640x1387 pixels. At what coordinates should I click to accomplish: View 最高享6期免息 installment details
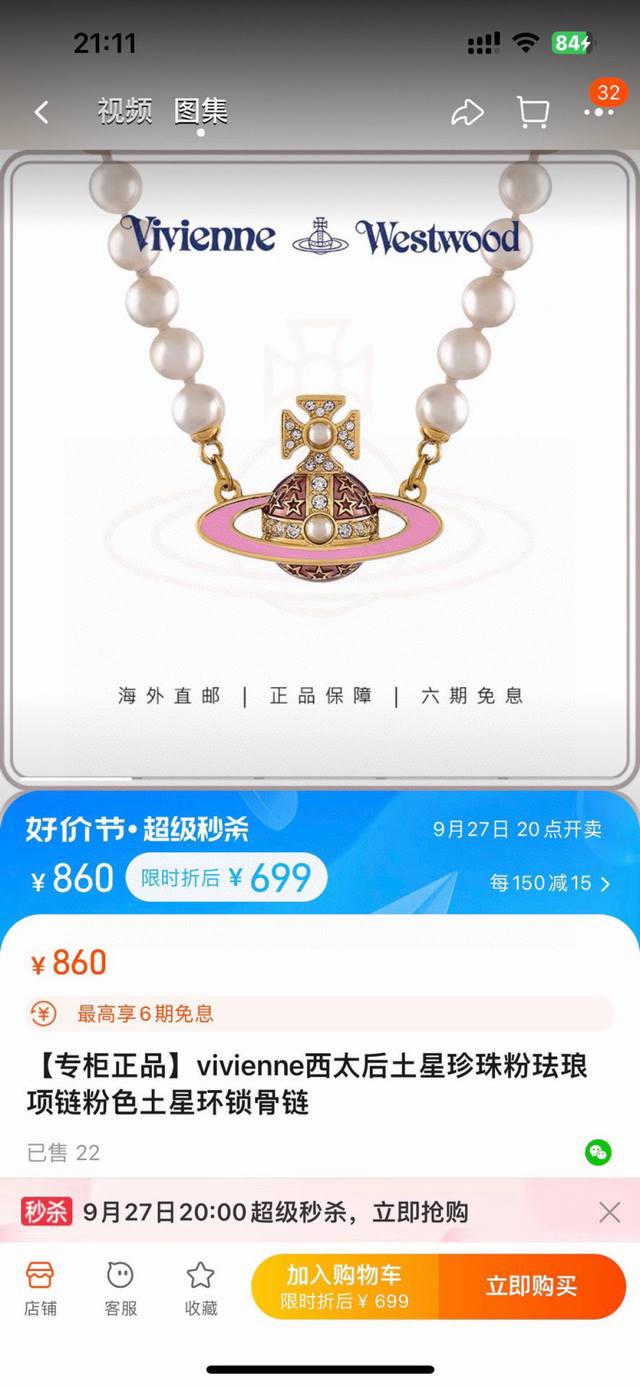click(145, 1013)
